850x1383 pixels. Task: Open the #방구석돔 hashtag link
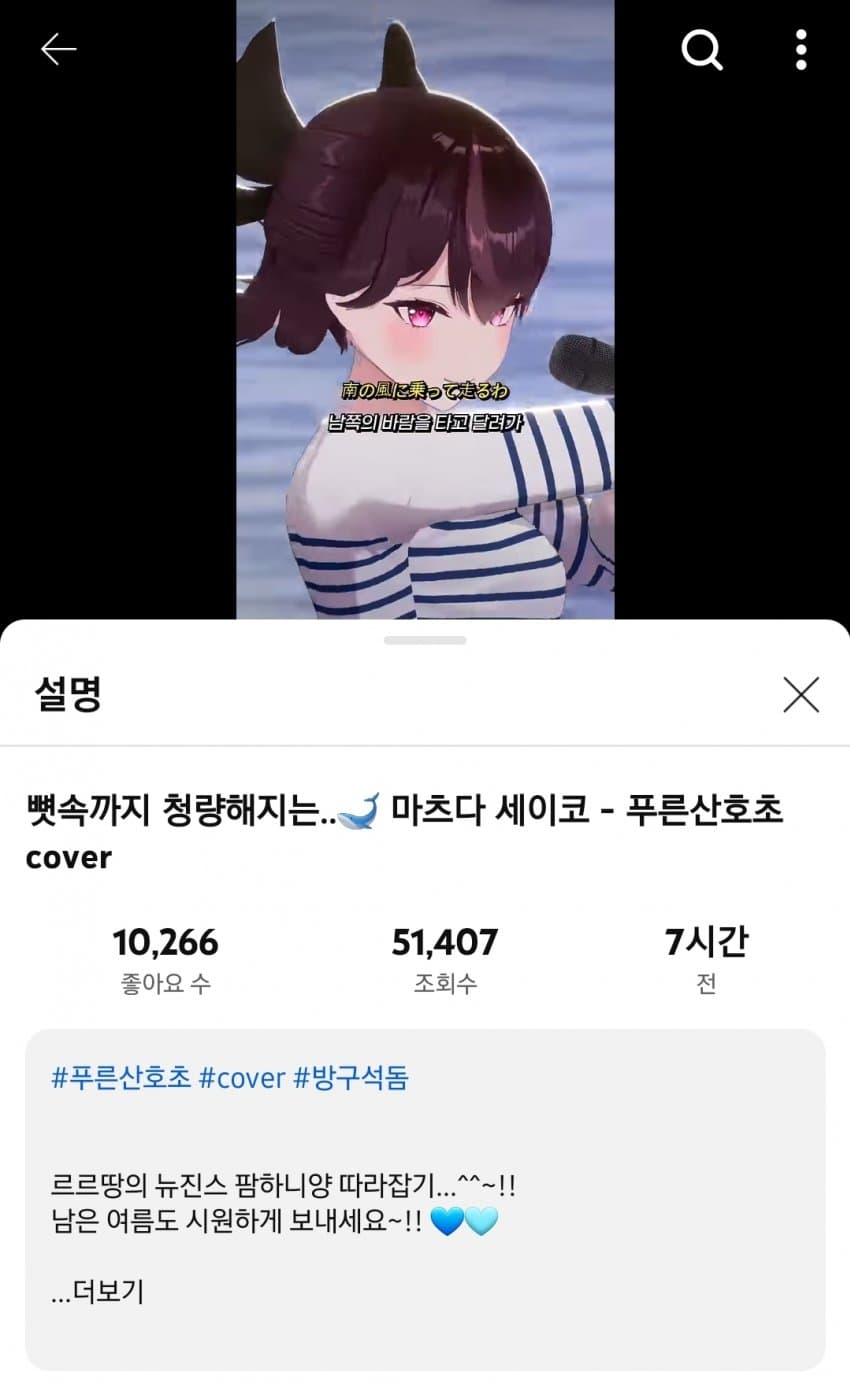[x=351, y=1078]
